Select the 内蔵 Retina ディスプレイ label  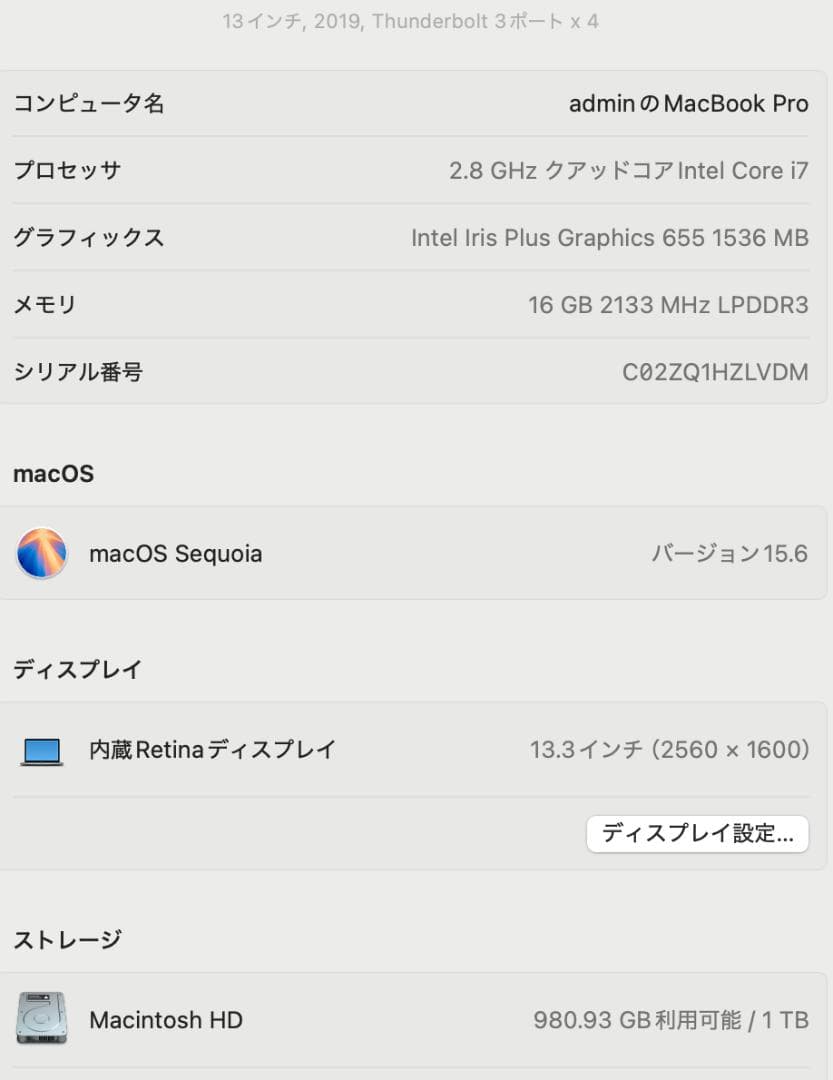212,749
